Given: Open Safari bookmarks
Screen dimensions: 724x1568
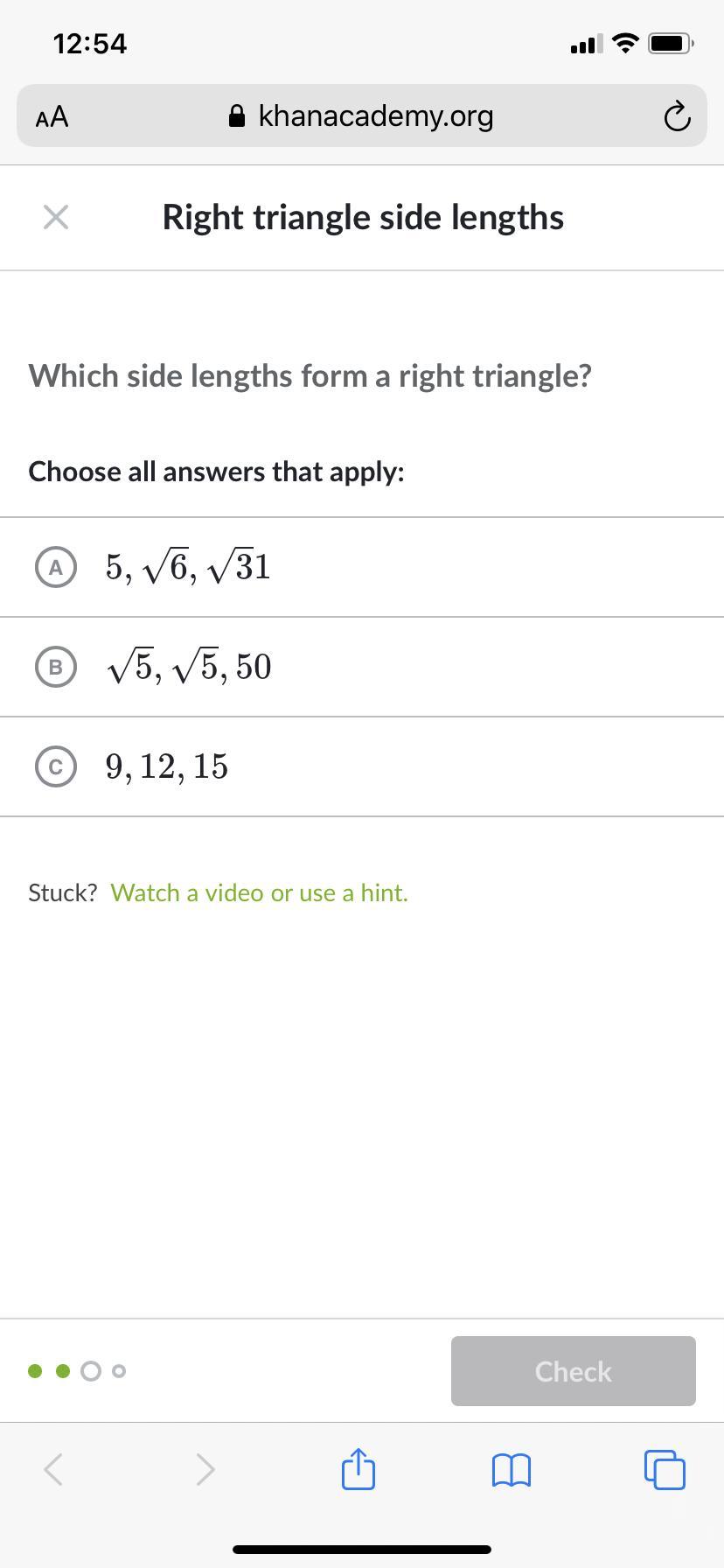Looking at the screenshot, I should tap(512, 1469).
